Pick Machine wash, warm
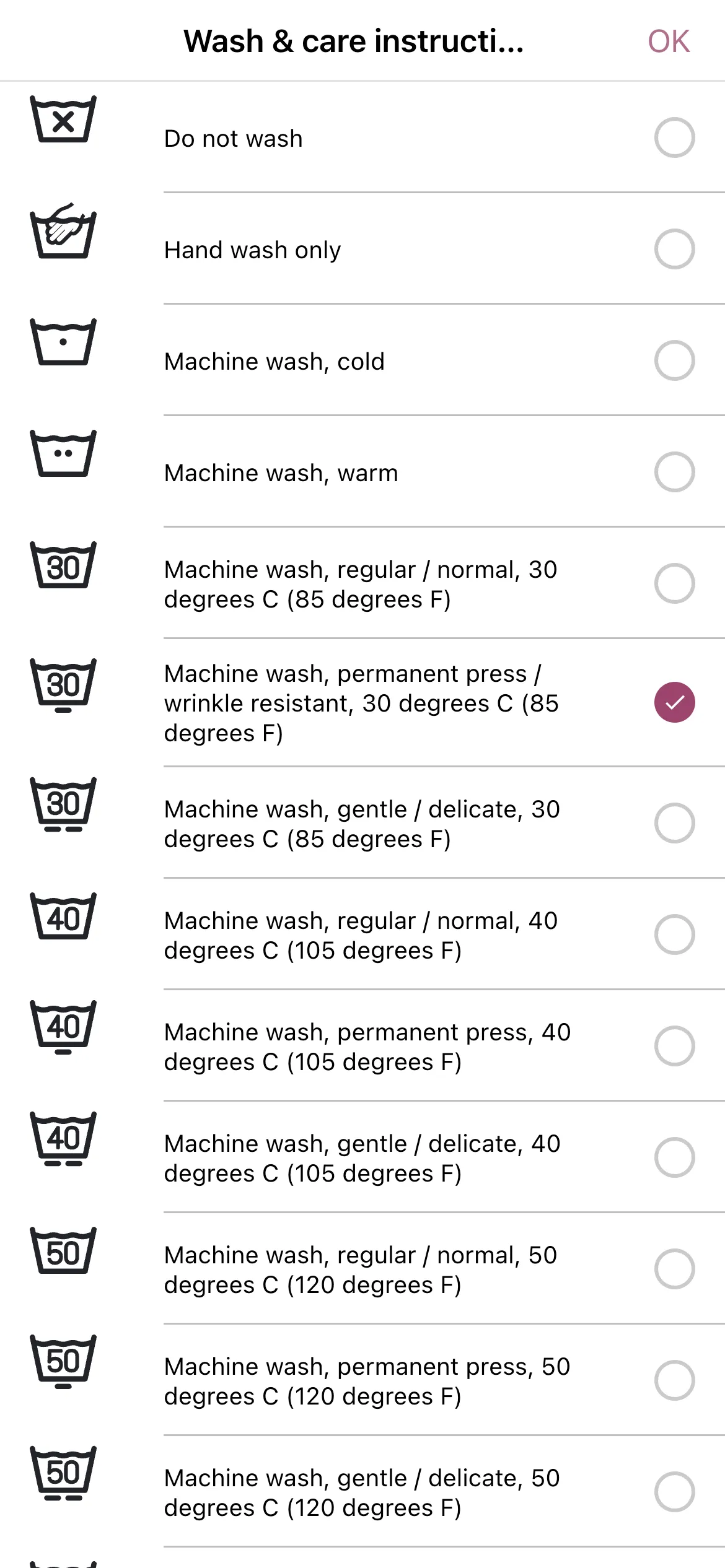The height and width of the screenshot is (1568, 725). point(674,472)
